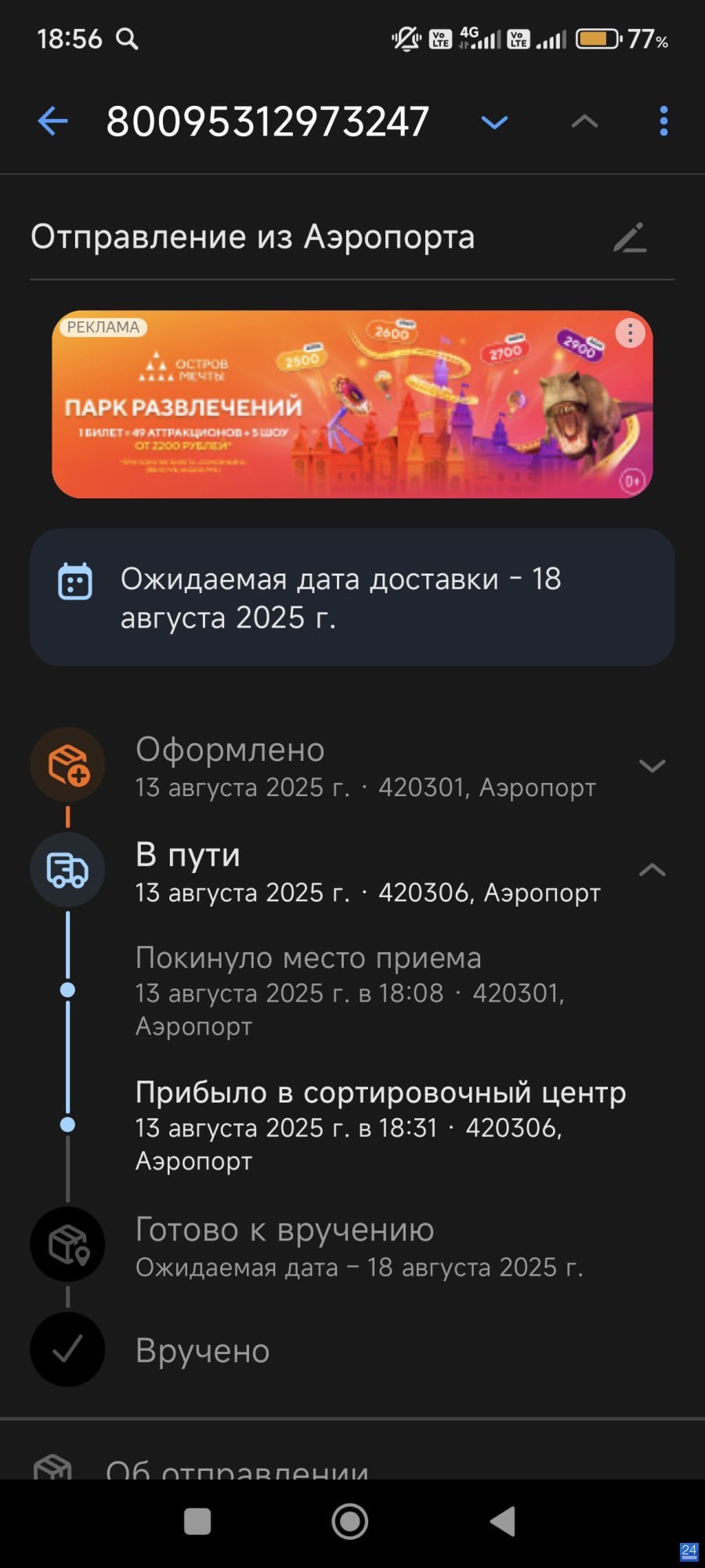Jump to previous tracking number with the up chevron
Viewport: 705px width, 1568px height.
pyautogui.click(x=584, y=121)
